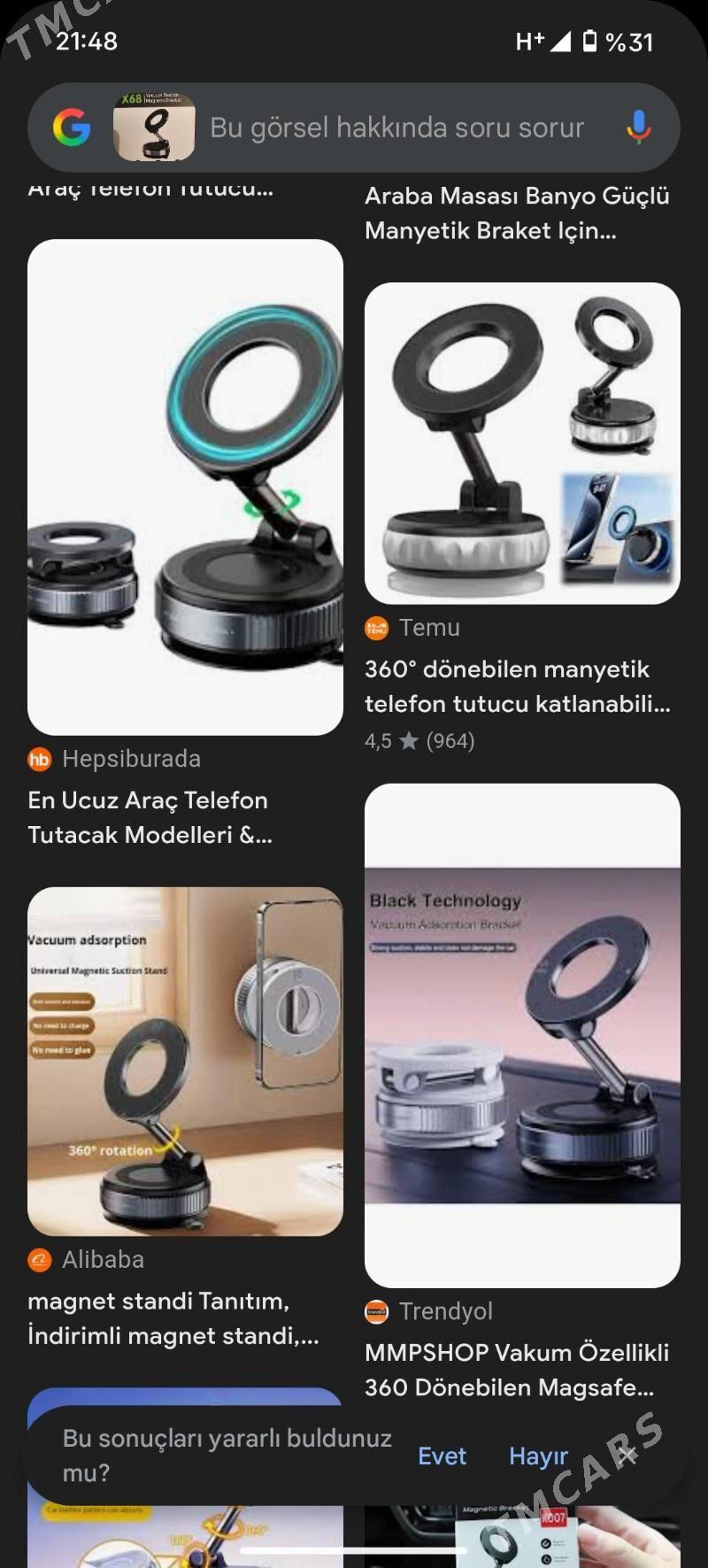Open the Alibaba magnet standi result

[185, 1061]
